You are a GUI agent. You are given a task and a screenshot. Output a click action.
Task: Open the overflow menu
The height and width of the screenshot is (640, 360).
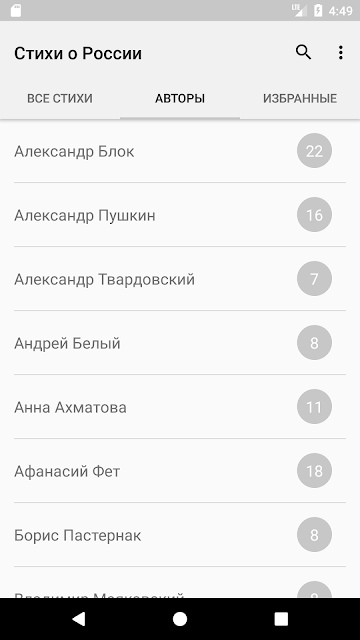[x=340, y=53]
